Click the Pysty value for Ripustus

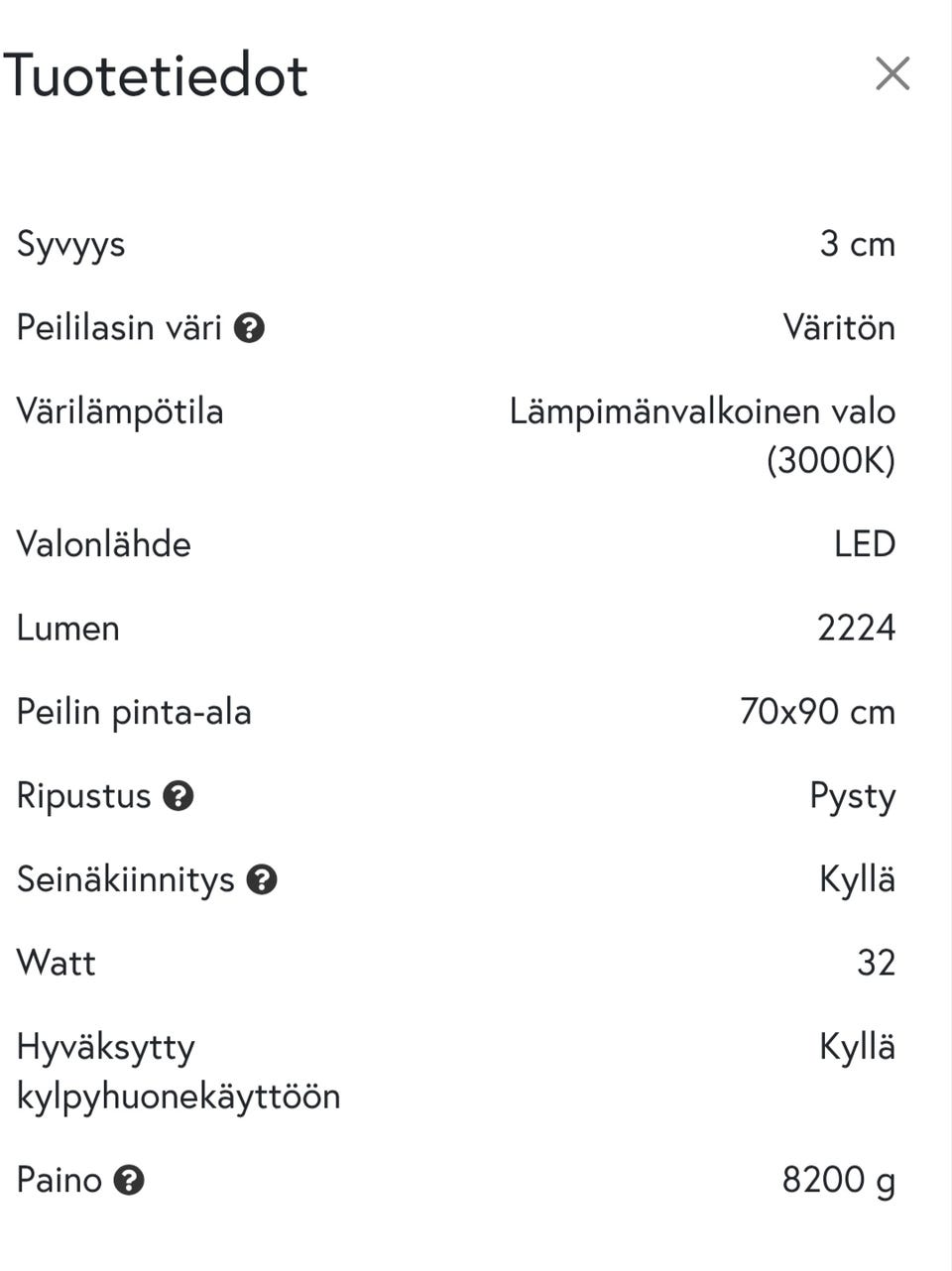(x=853, y=795)
